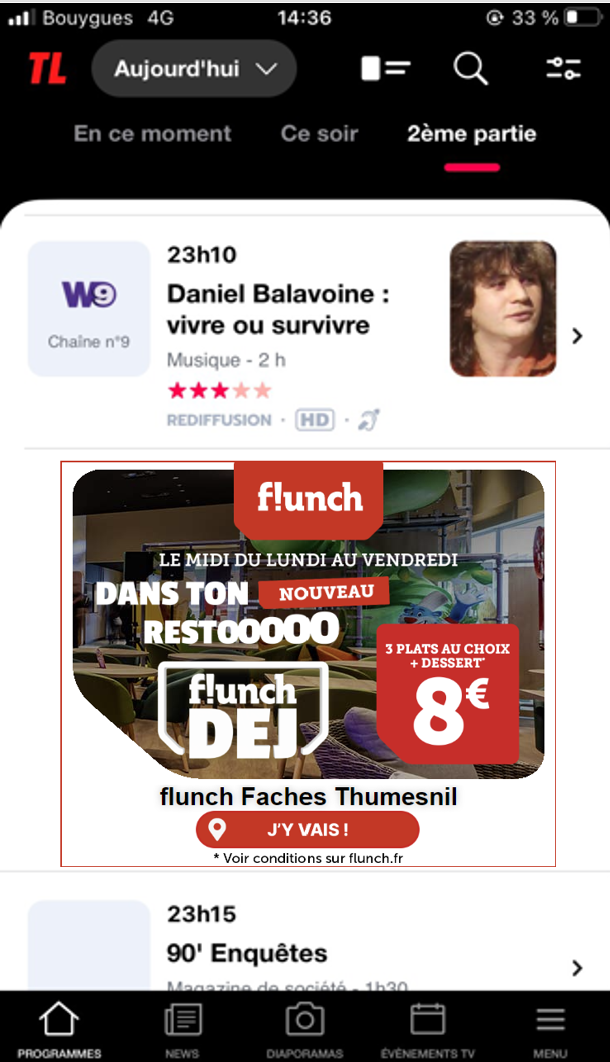Open the Aujourd'hui day dropdown
Viewport: 610px width, 1062px height.
click(194, 68)
